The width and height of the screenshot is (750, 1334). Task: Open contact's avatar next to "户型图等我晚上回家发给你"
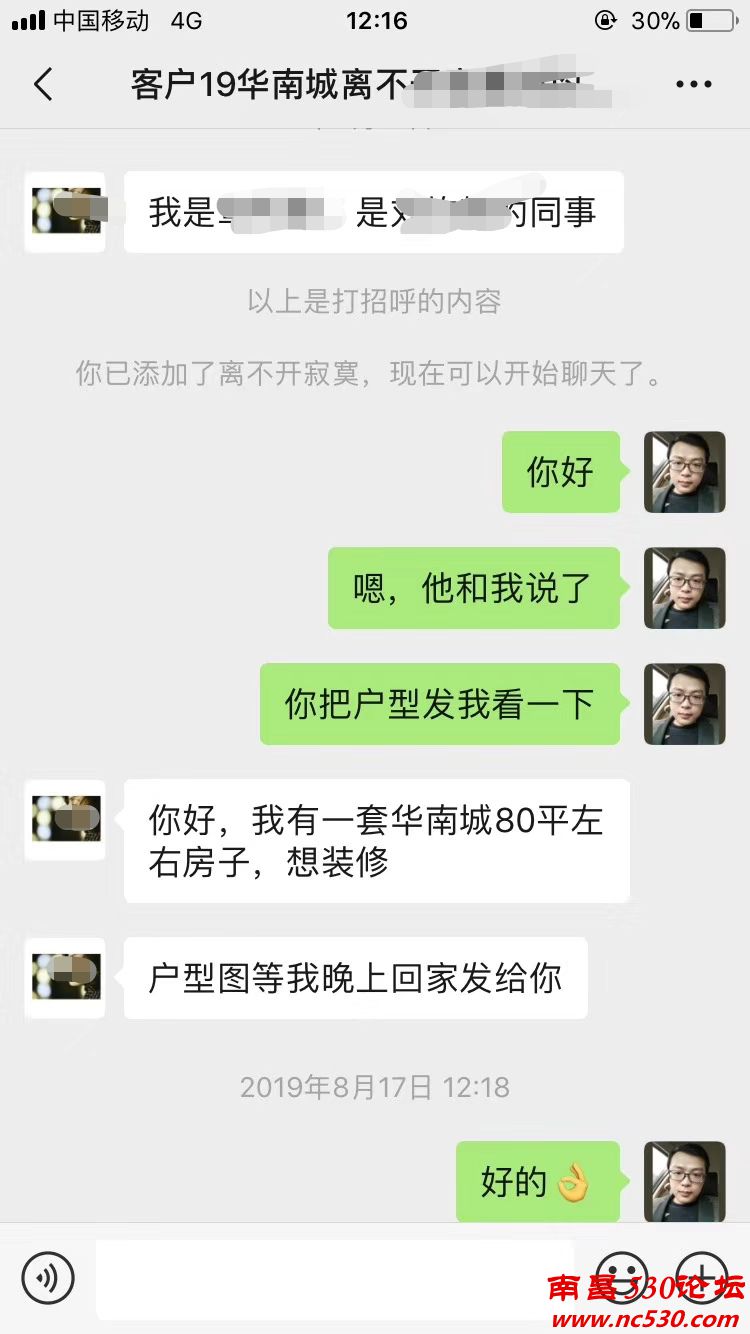point(65,978)
